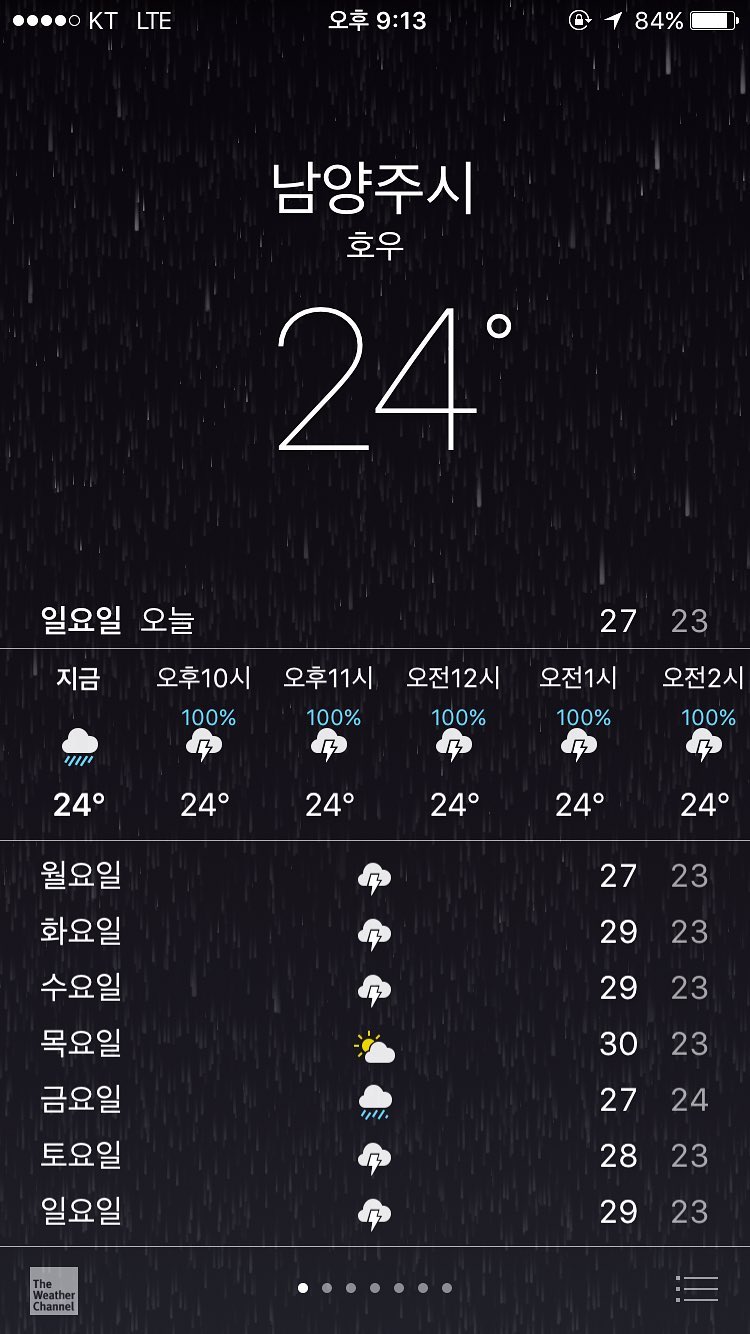750x1334 pixels.
Task: Open the city list icon
Action: (x=697, y=1289)
